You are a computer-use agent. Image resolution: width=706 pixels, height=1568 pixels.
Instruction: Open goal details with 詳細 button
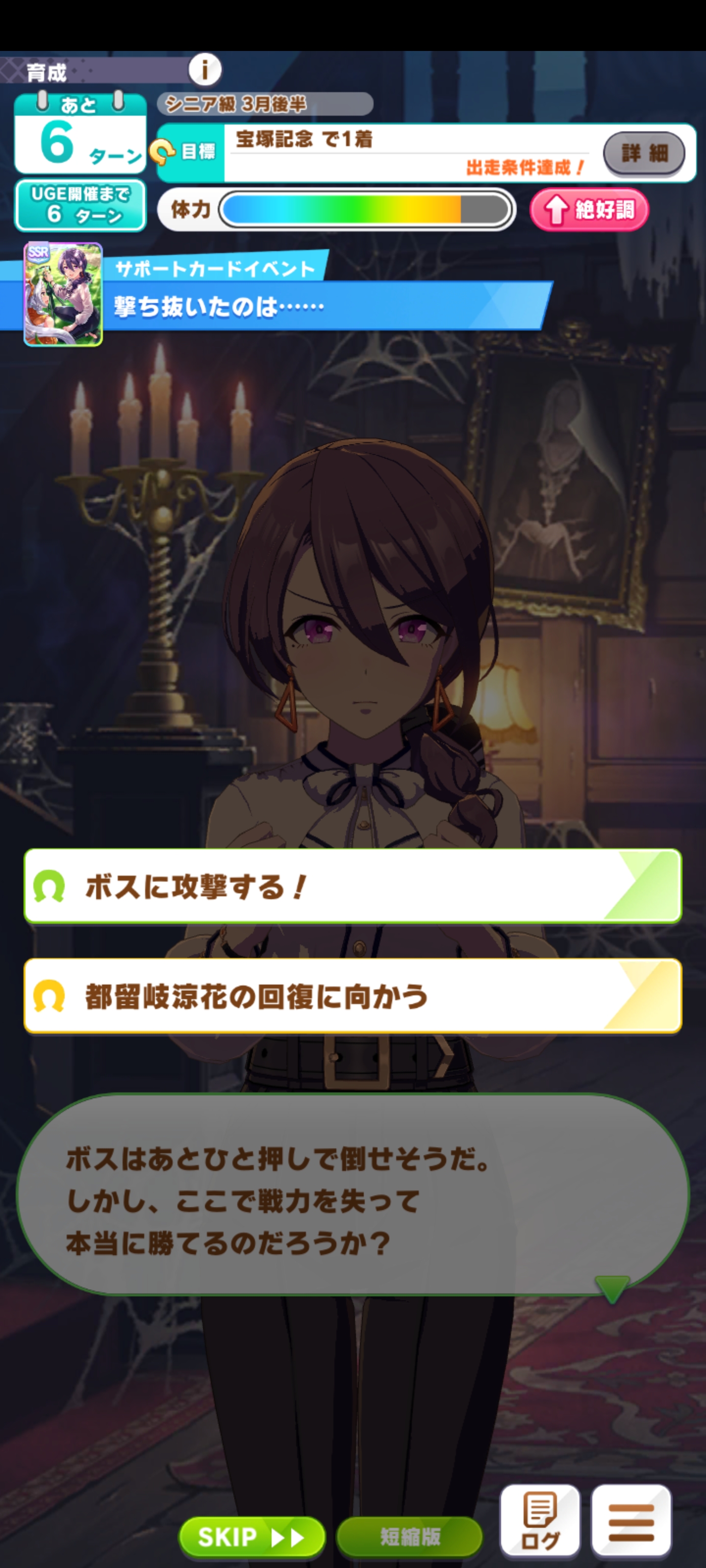point(644,153)
